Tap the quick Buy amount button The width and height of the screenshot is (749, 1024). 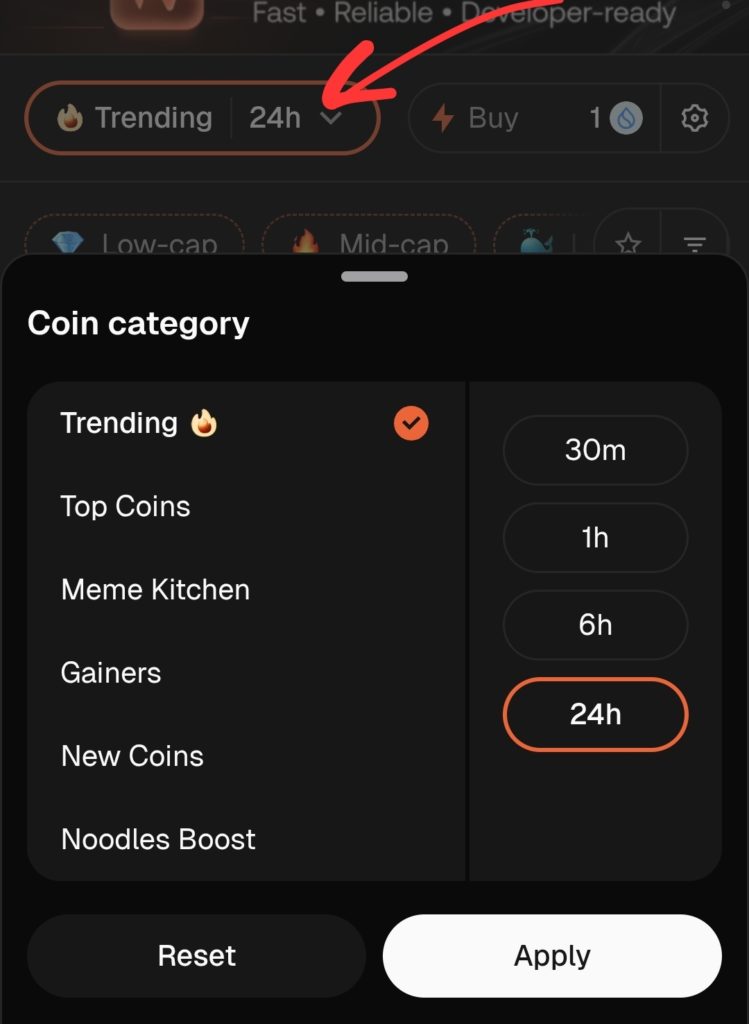535,118
